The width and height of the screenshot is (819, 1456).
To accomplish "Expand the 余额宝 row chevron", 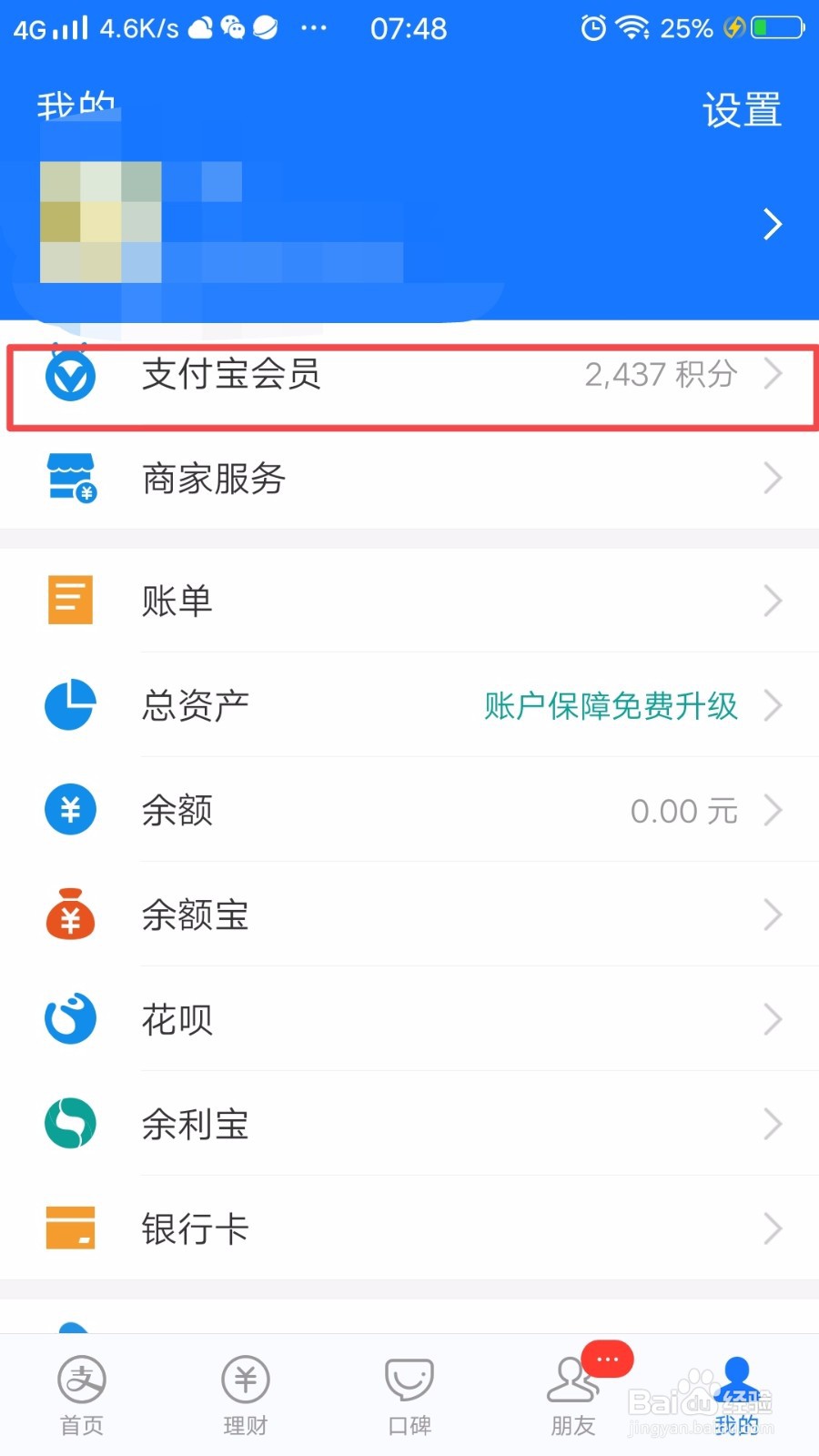I will point(773,915).
